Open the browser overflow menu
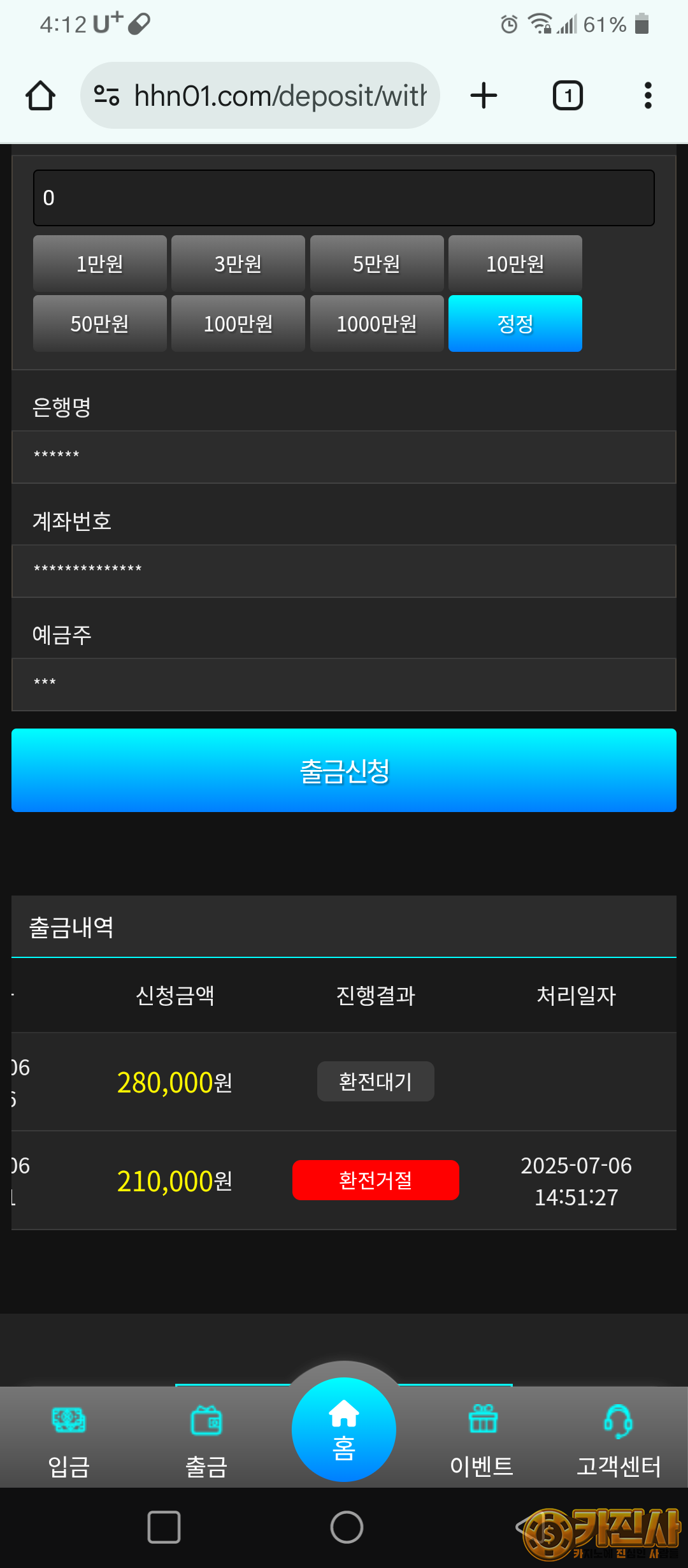 point(648,96)
